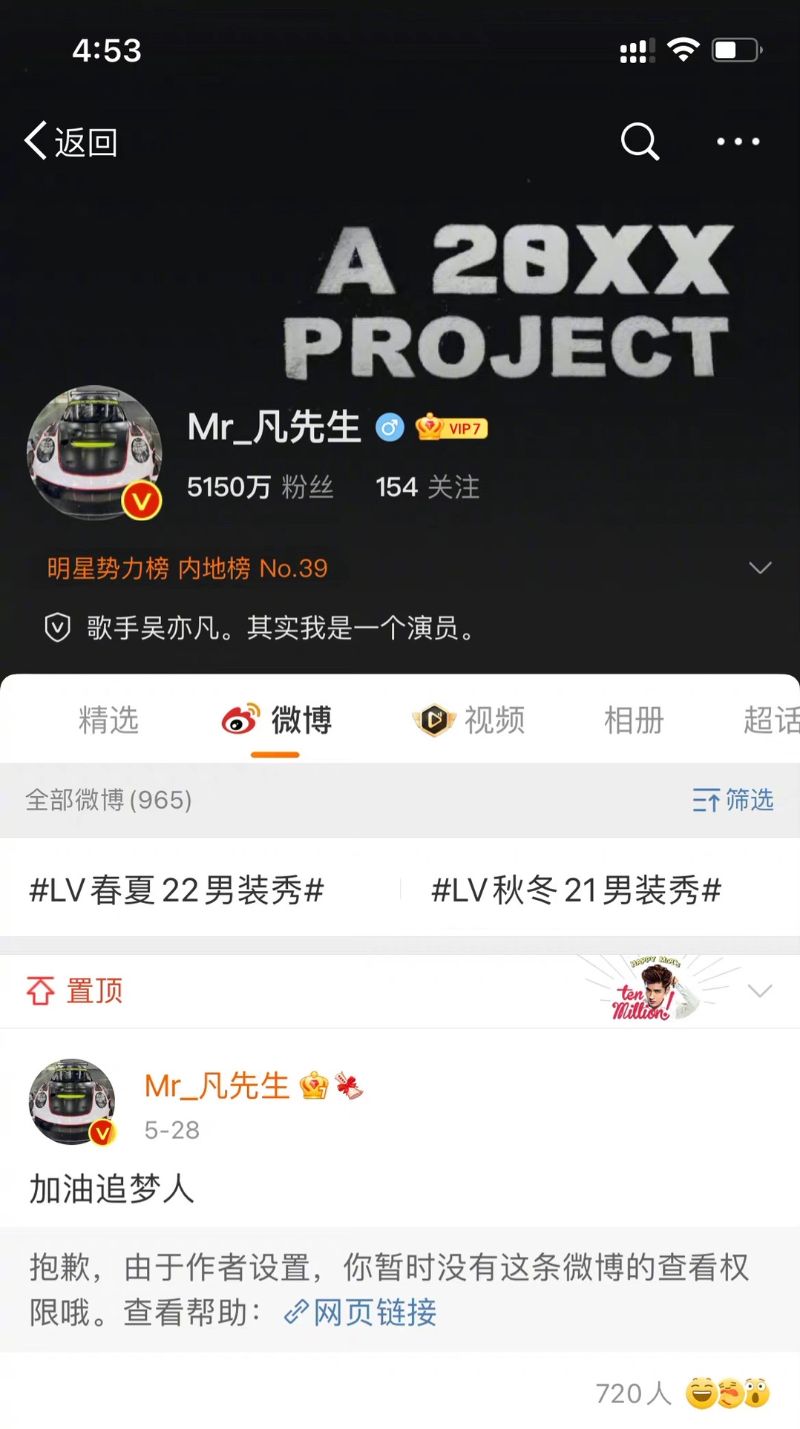Go back via 返回 button
The height and width of the screenshot is (1429, 800).
(70, 142)
